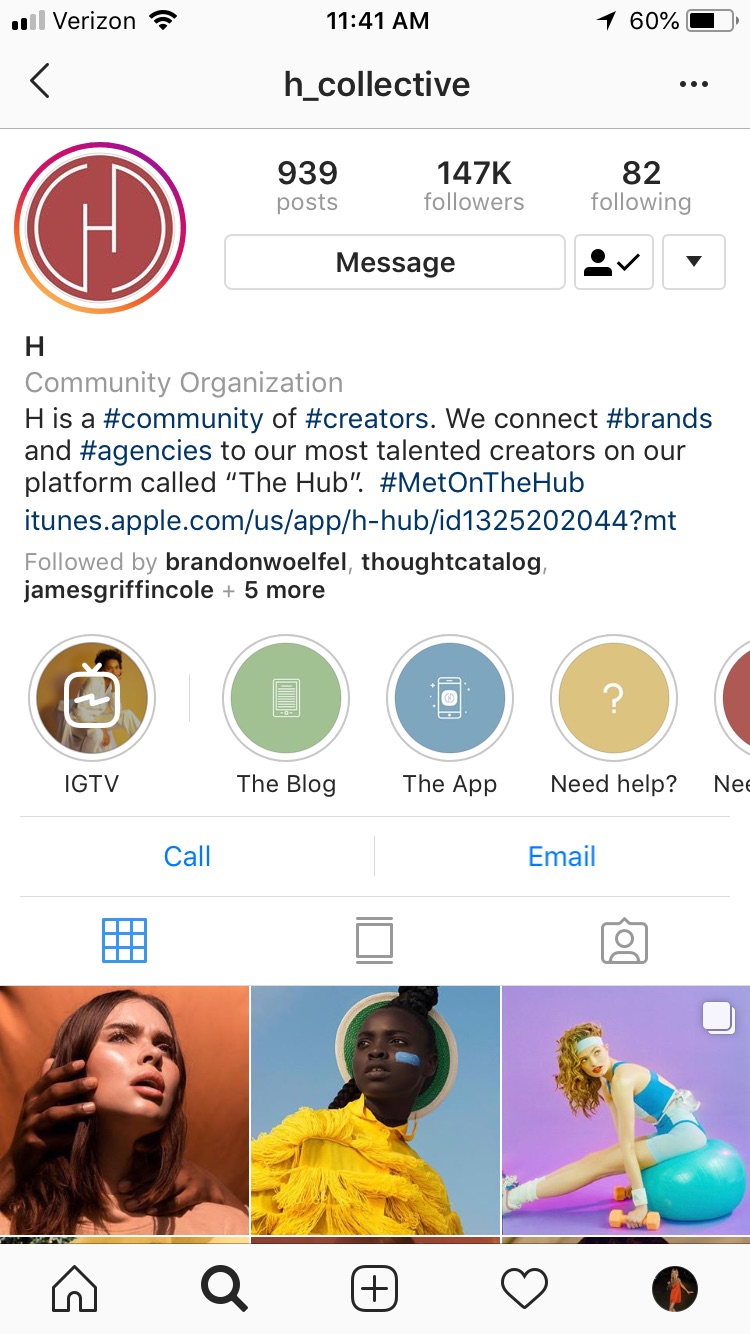Image resolution: width=750 pixels, height=1334 pixels.
Task: Switch to the list feed view
Action: pos(374,941)
